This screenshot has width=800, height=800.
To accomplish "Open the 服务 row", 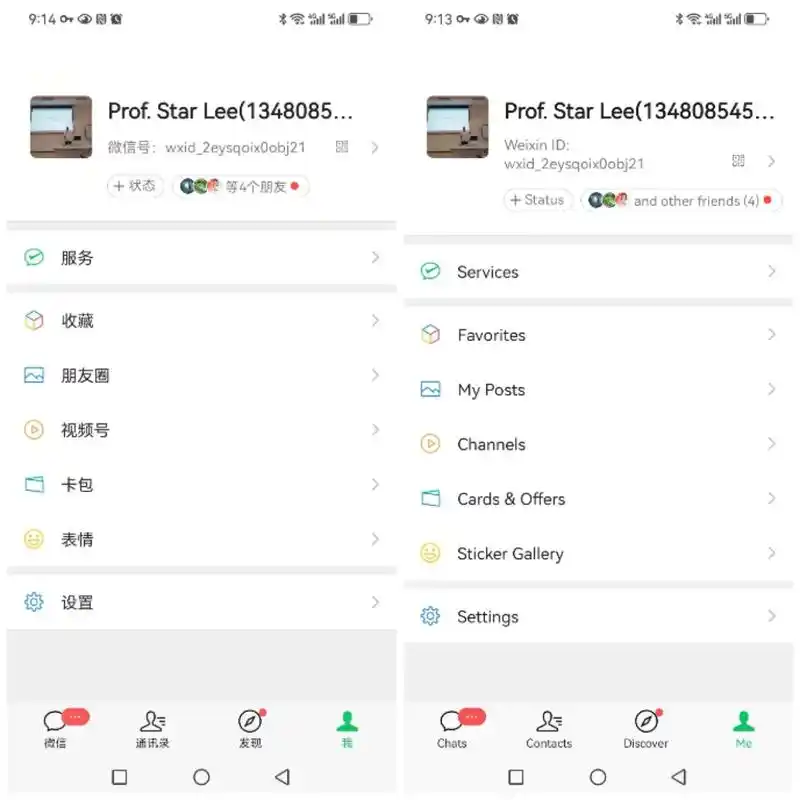I will click(200, 258).
